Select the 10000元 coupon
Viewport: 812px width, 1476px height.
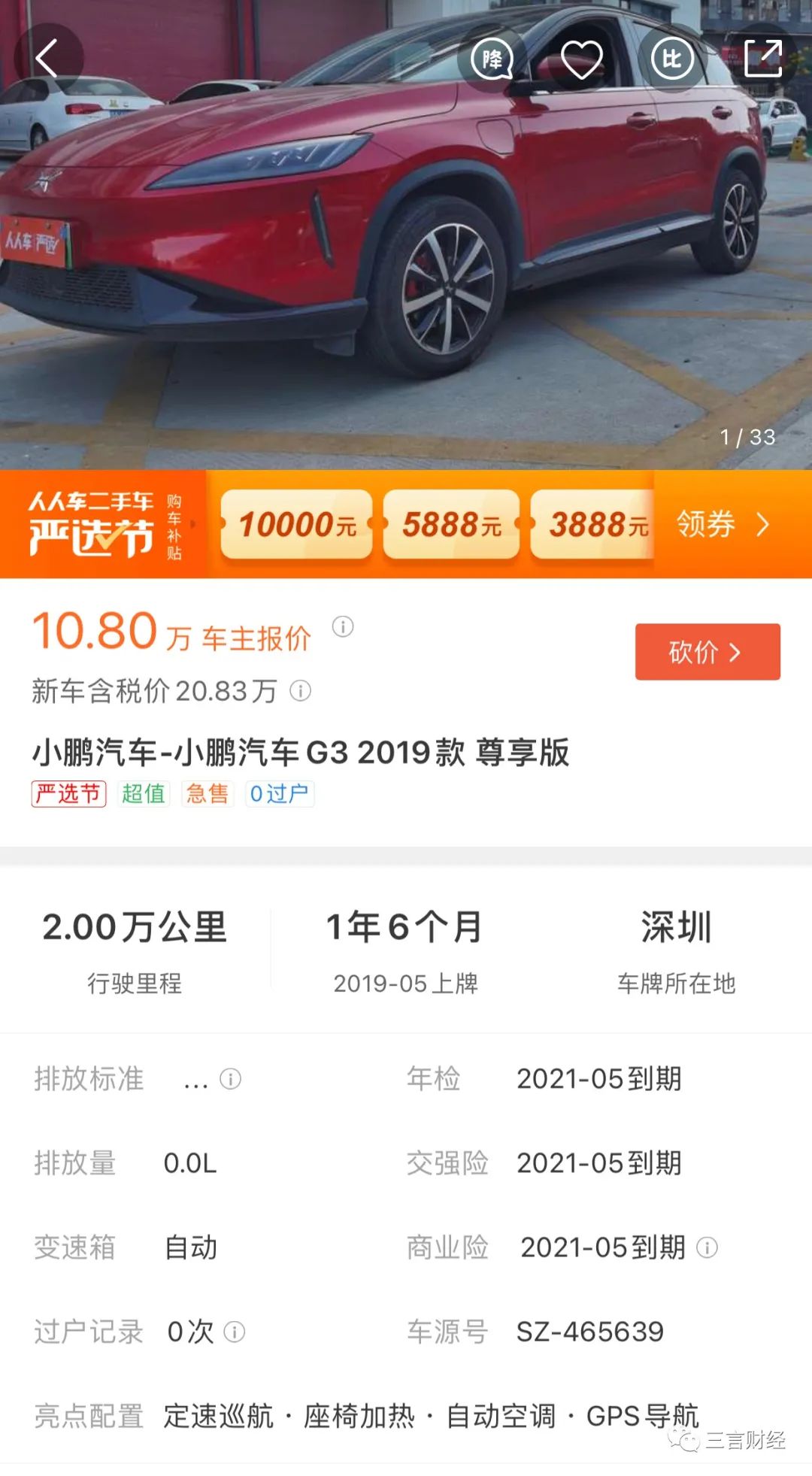[297, 524]
